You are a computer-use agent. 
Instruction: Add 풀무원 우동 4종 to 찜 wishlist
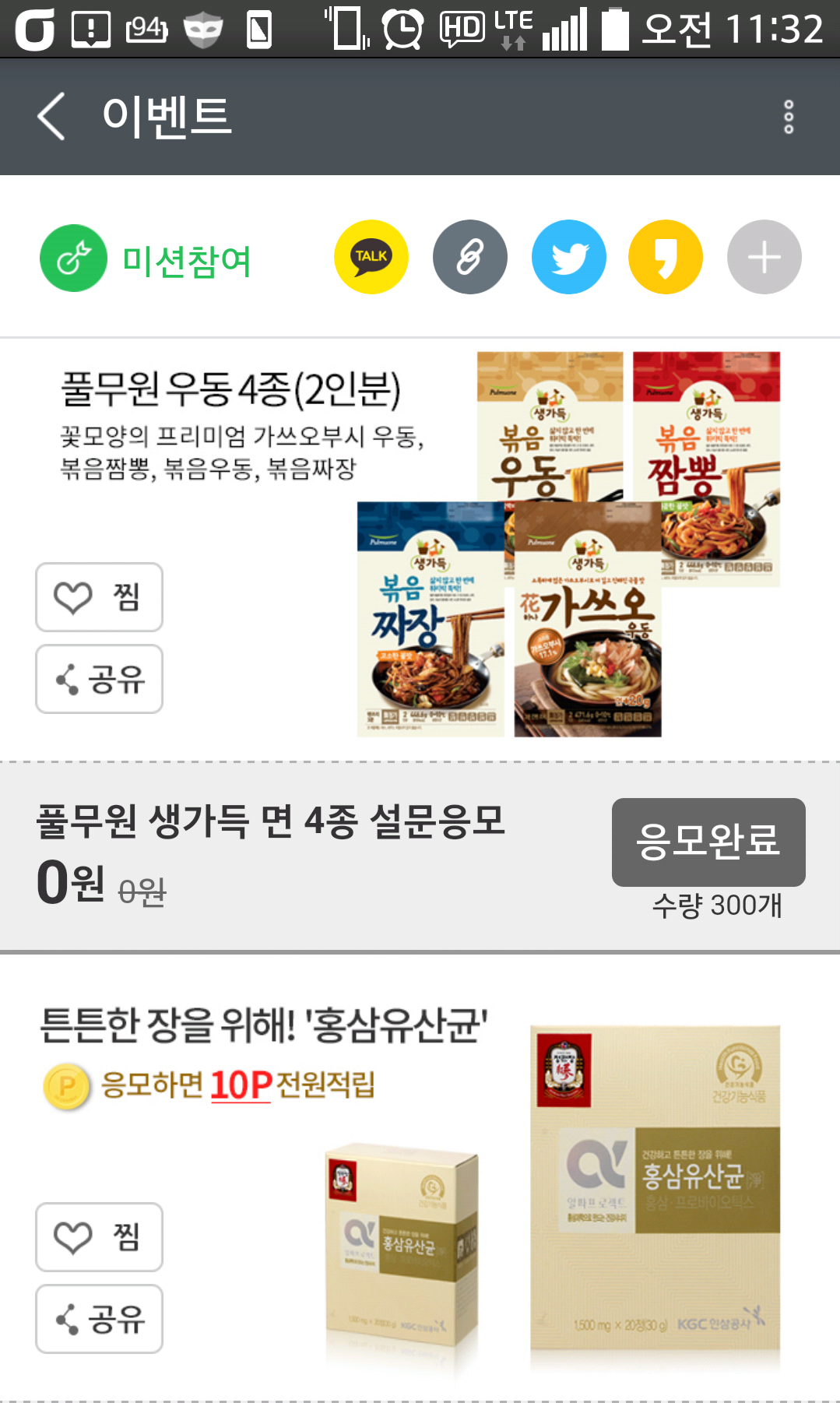click(x=99, y=597)
